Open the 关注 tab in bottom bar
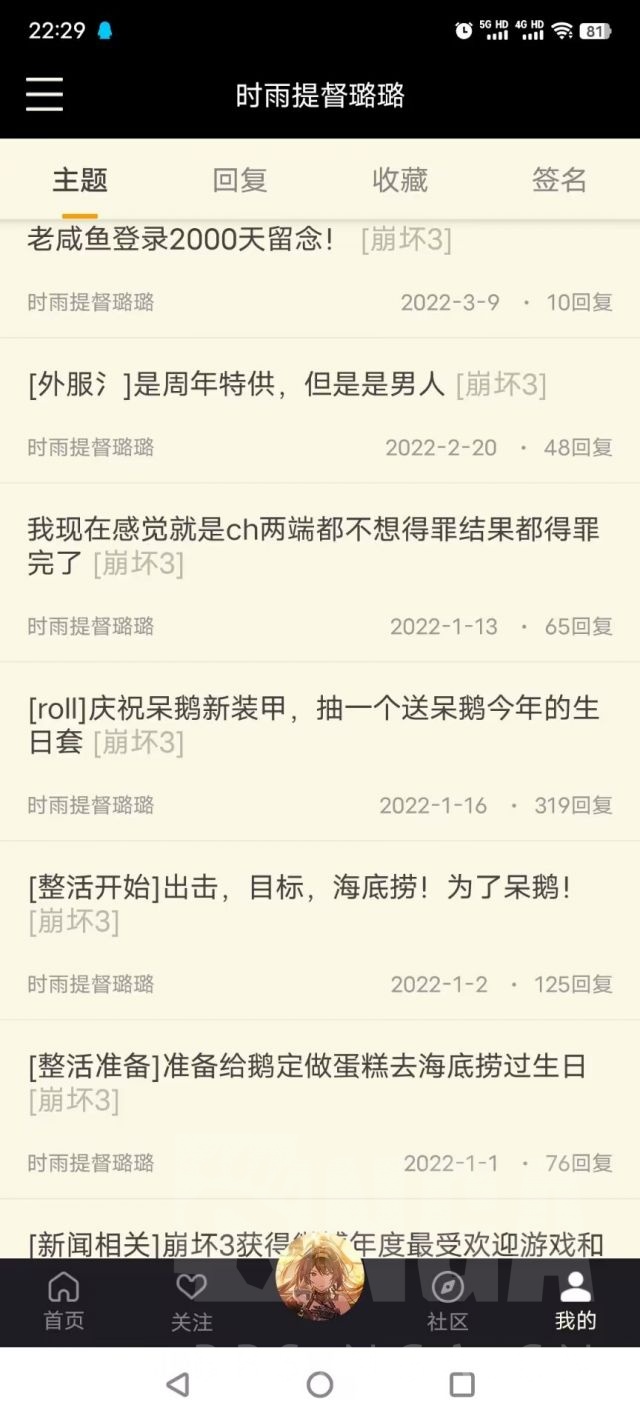 click(191, 1302)
